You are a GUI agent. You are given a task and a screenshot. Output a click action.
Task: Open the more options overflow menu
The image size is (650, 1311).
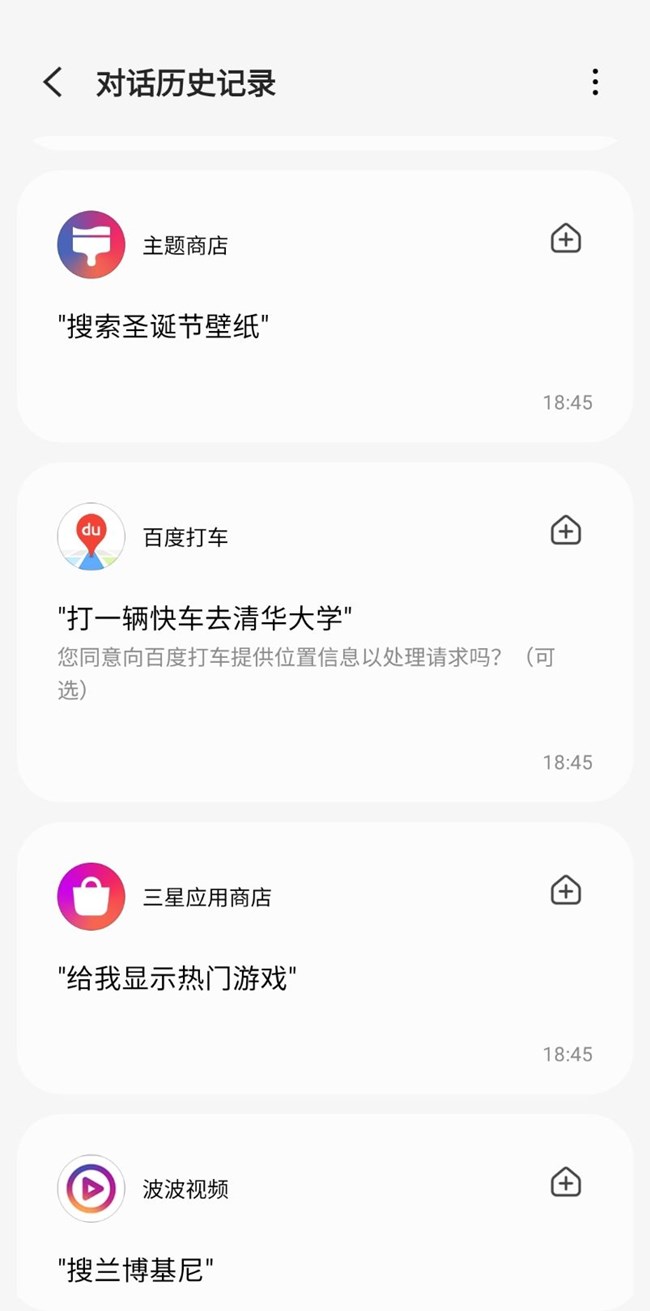(x=595, y=83)
